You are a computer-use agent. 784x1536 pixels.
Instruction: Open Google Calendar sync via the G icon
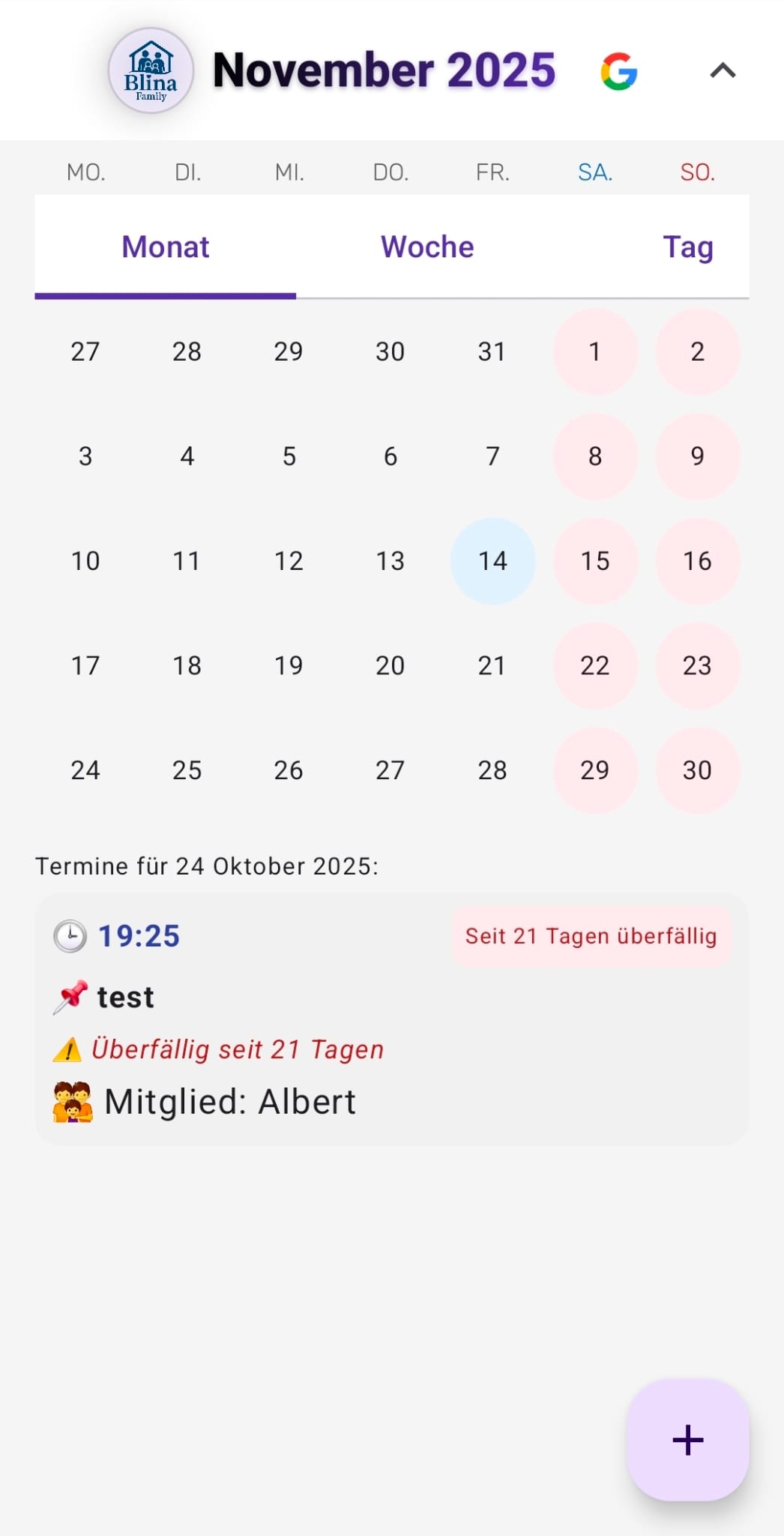pyautogui.click(x=619, y=71)
